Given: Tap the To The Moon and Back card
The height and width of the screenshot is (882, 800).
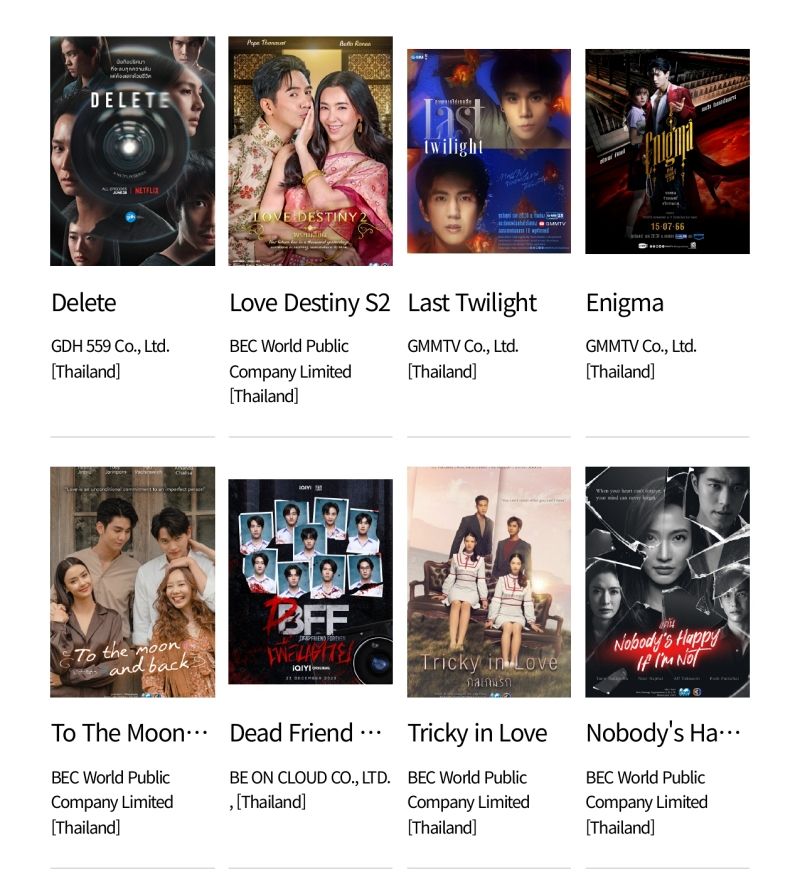Looking at the screenshot, I should (132, 582).
